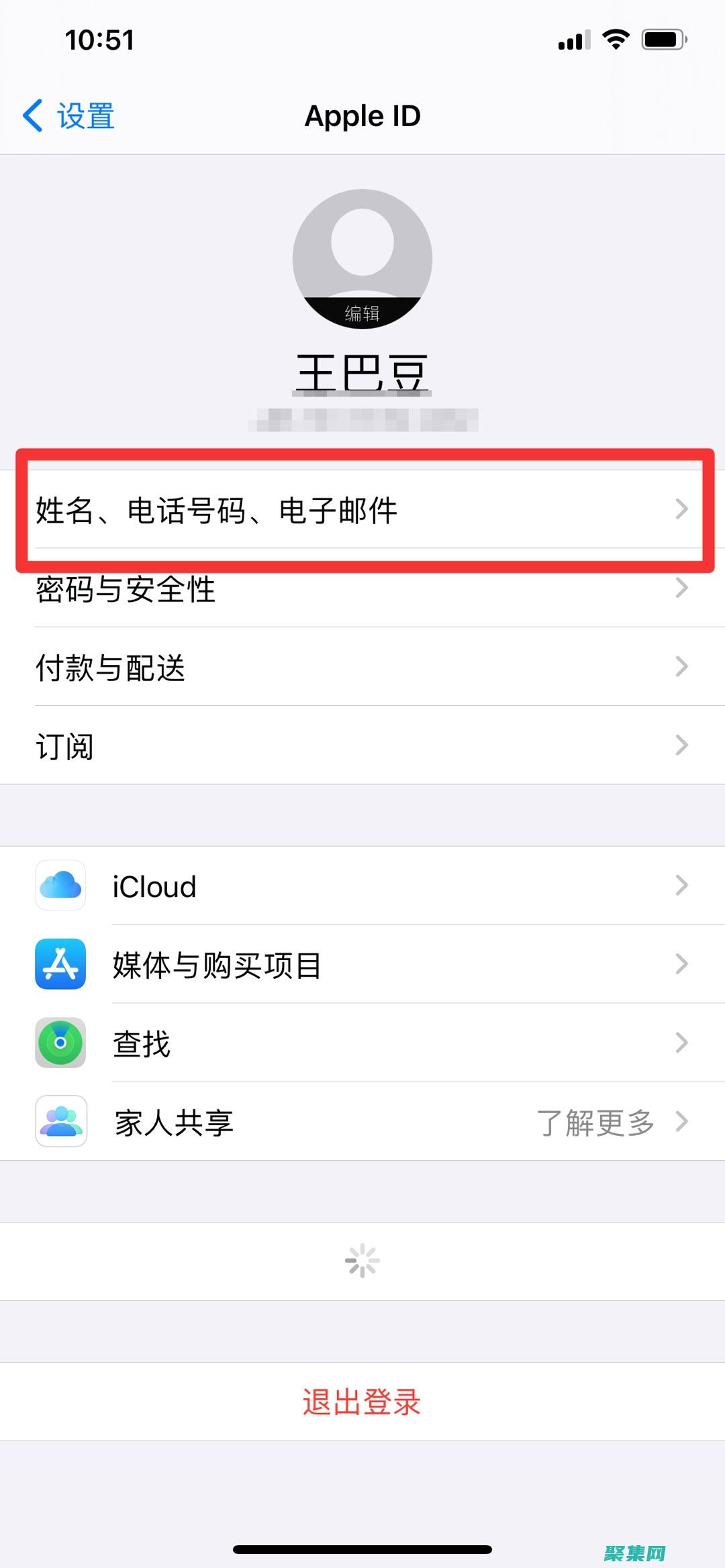
Task: Tap 退出登录 to sign out
Action: click(362, 1402)
